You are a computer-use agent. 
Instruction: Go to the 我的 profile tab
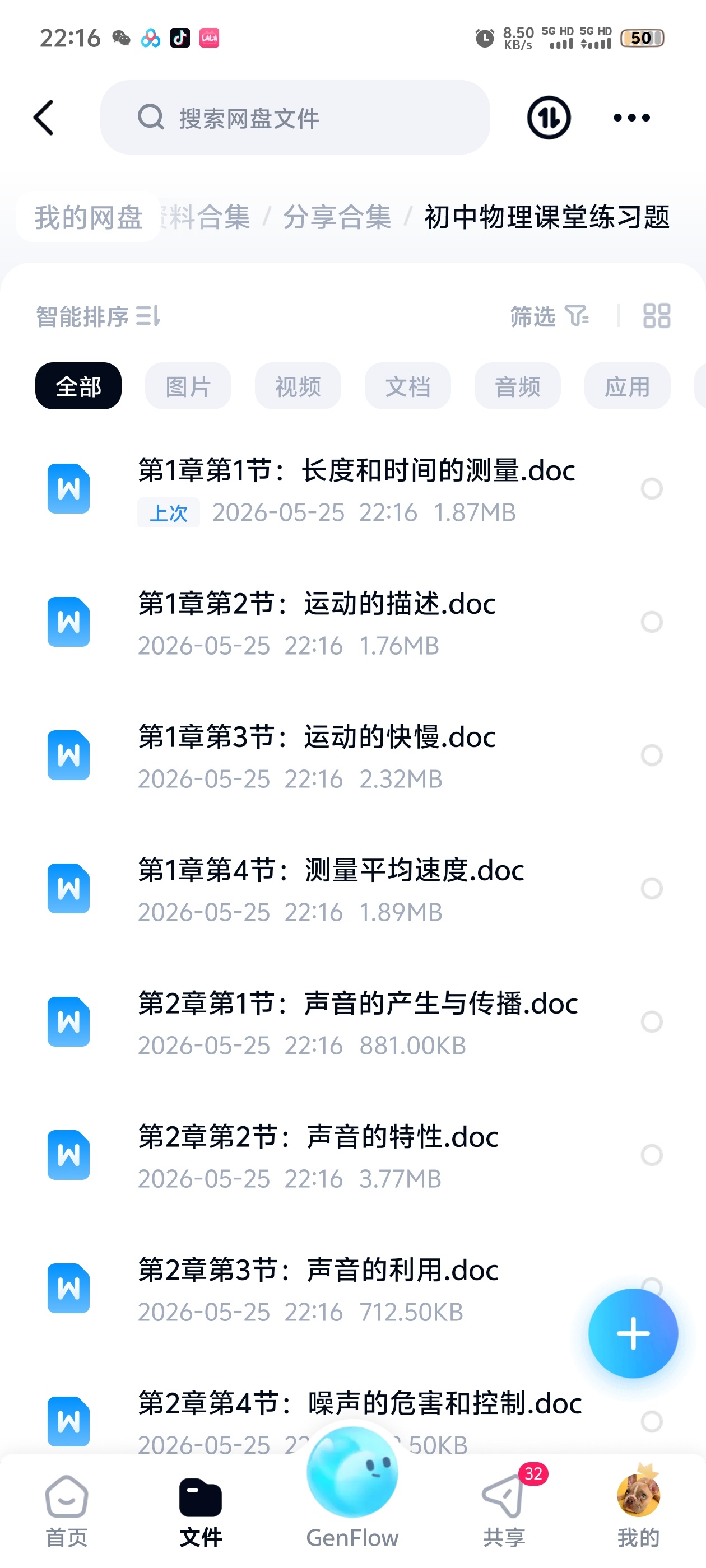[638, 1511]
